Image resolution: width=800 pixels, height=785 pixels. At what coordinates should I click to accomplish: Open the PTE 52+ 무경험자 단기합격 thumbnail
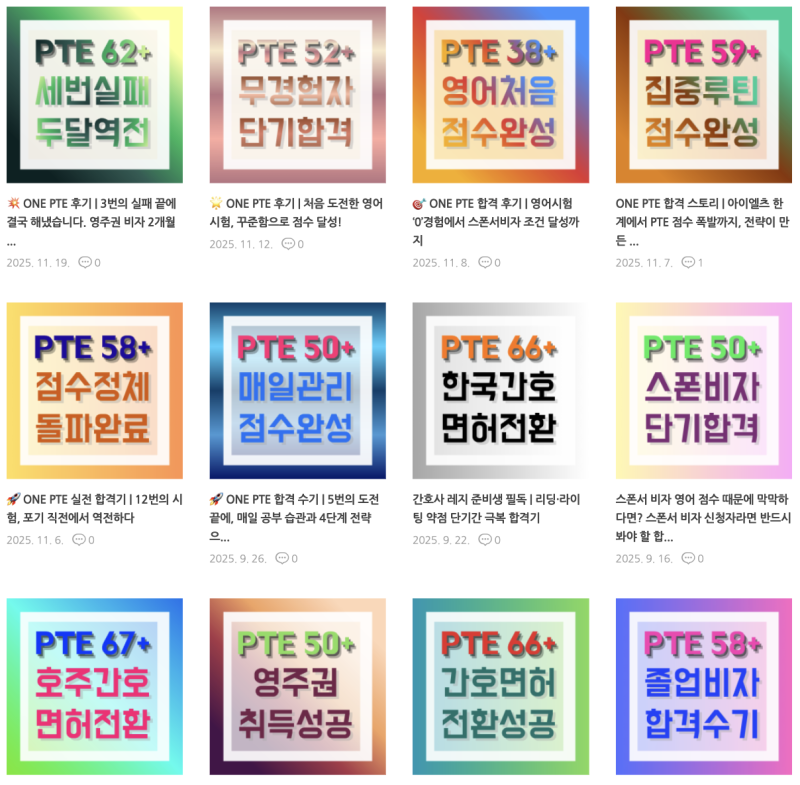297,95
